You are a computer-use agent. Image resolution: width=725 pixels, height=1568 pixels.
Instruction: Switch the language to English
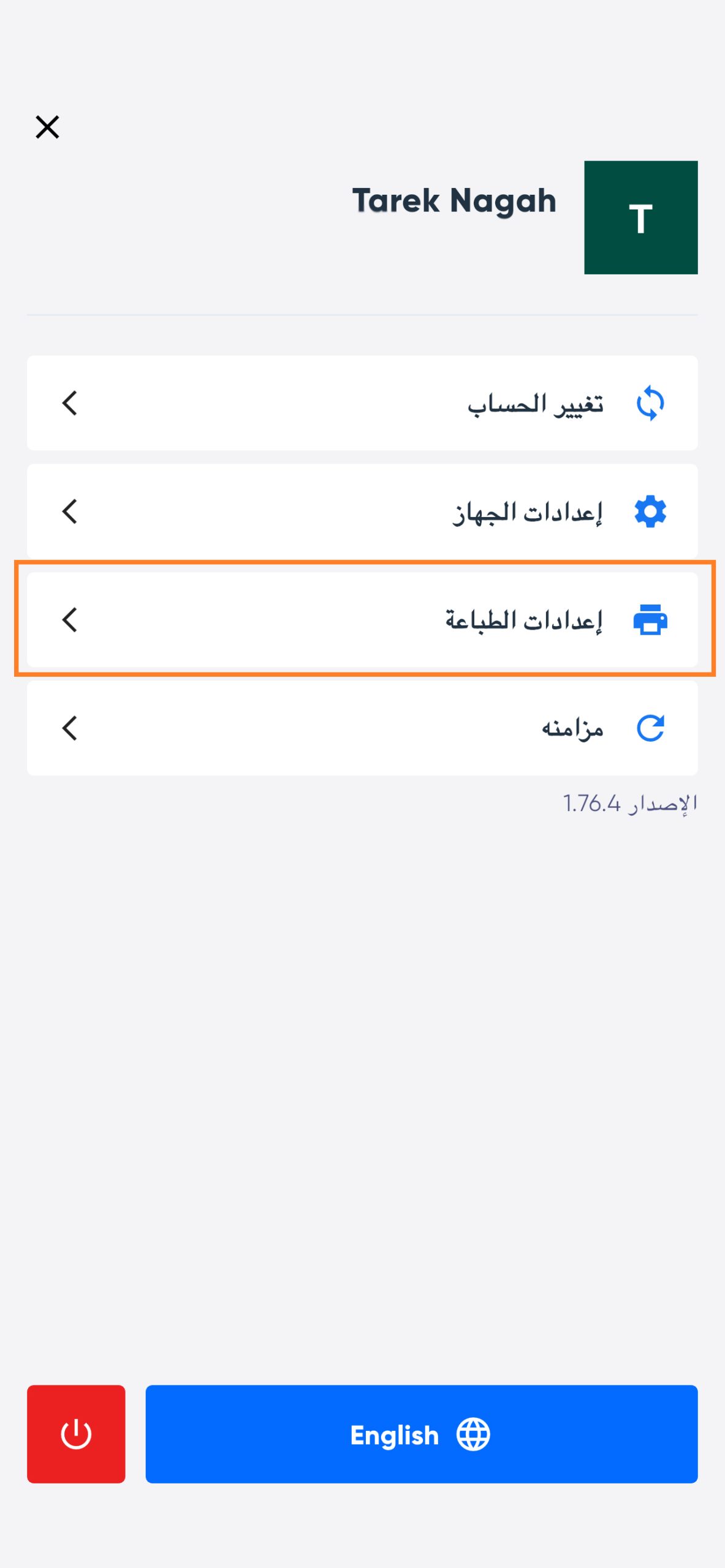[421, 1433]
